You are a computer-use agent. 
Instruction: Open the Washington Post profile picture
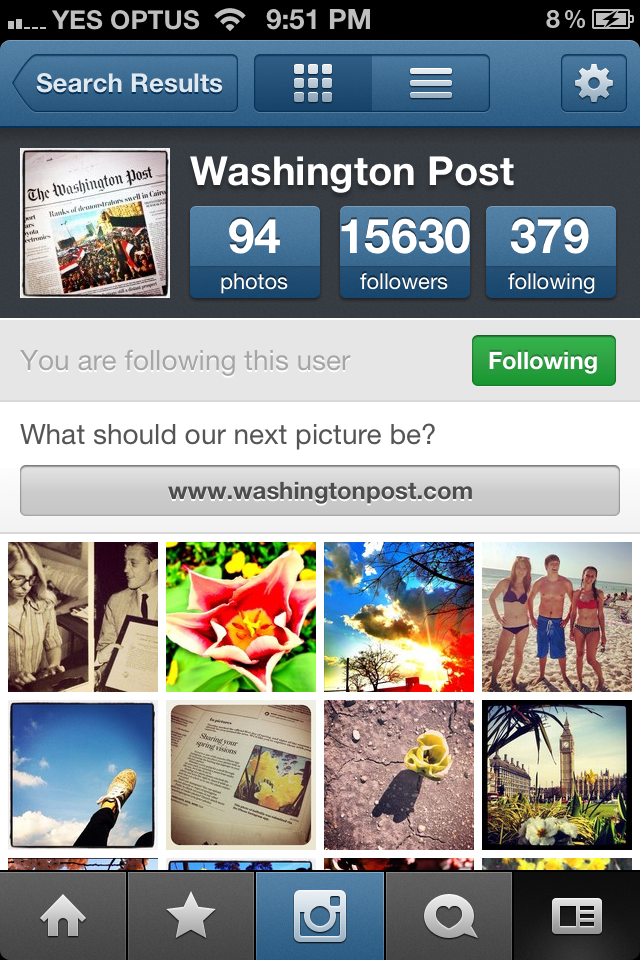[95, 223]
